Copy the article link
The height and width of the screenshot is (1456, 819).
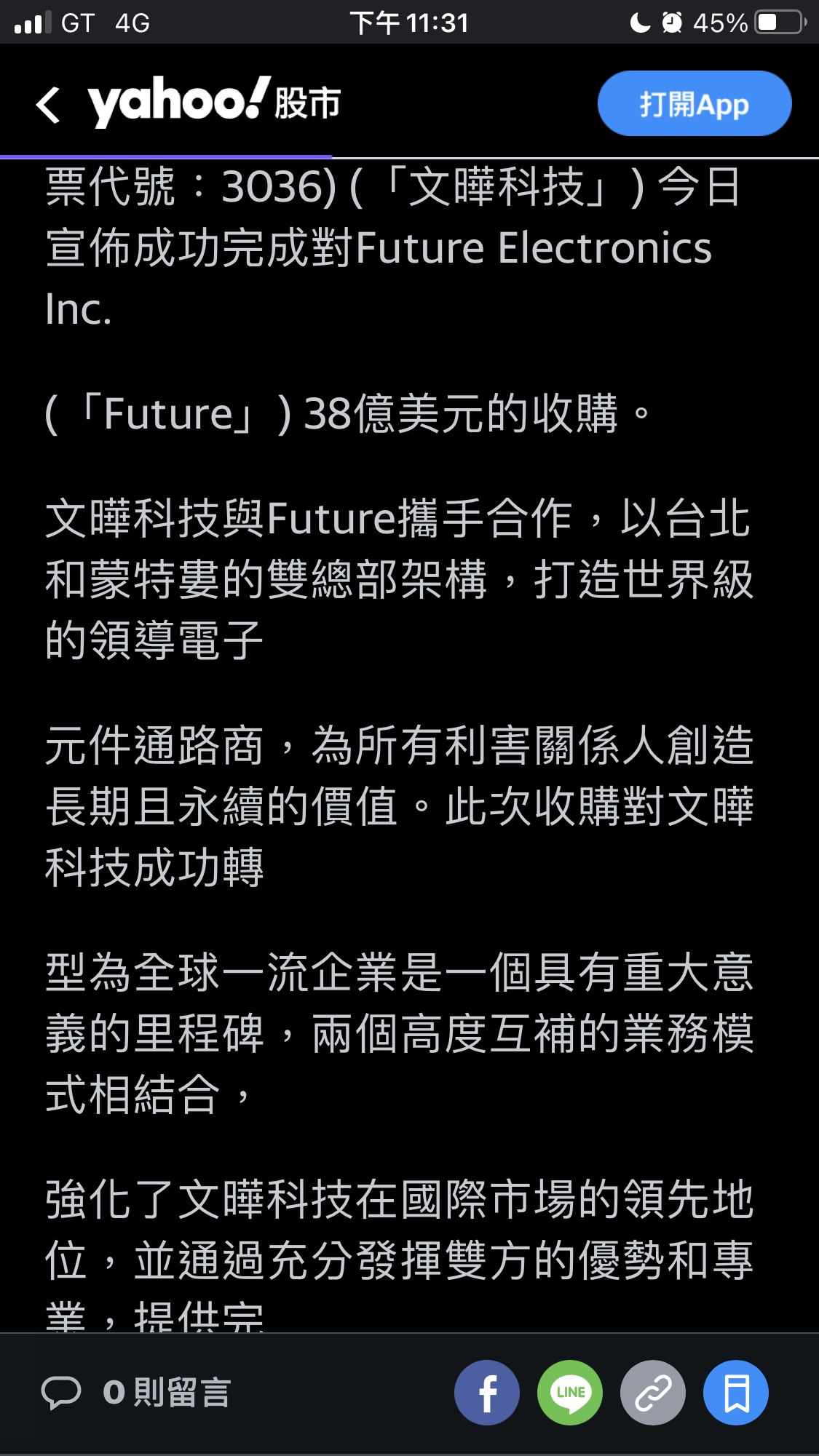point(653,1393)
